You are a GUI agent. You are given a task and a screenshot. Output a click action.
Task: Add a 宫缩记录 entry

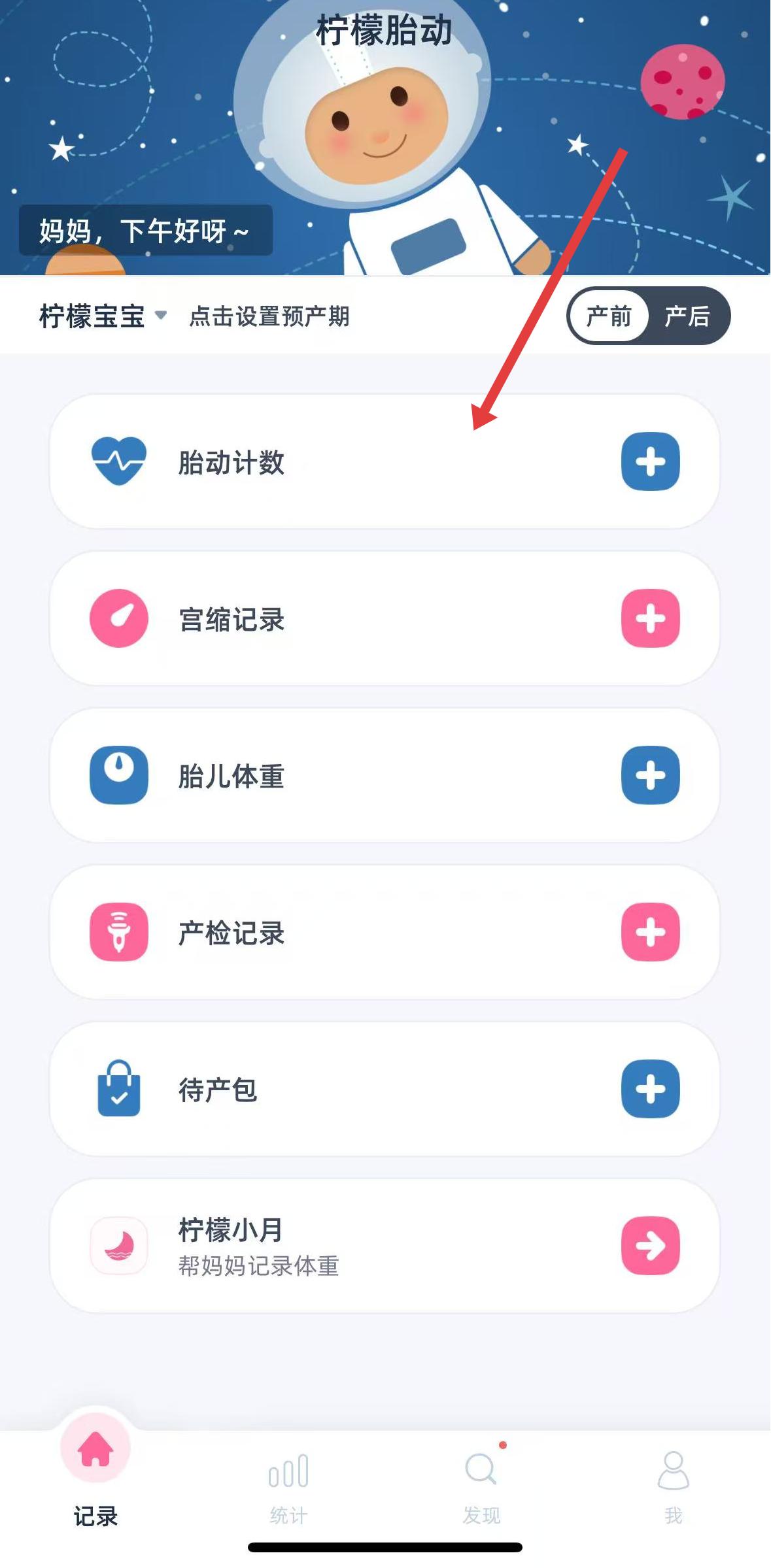tap(650, 618)
